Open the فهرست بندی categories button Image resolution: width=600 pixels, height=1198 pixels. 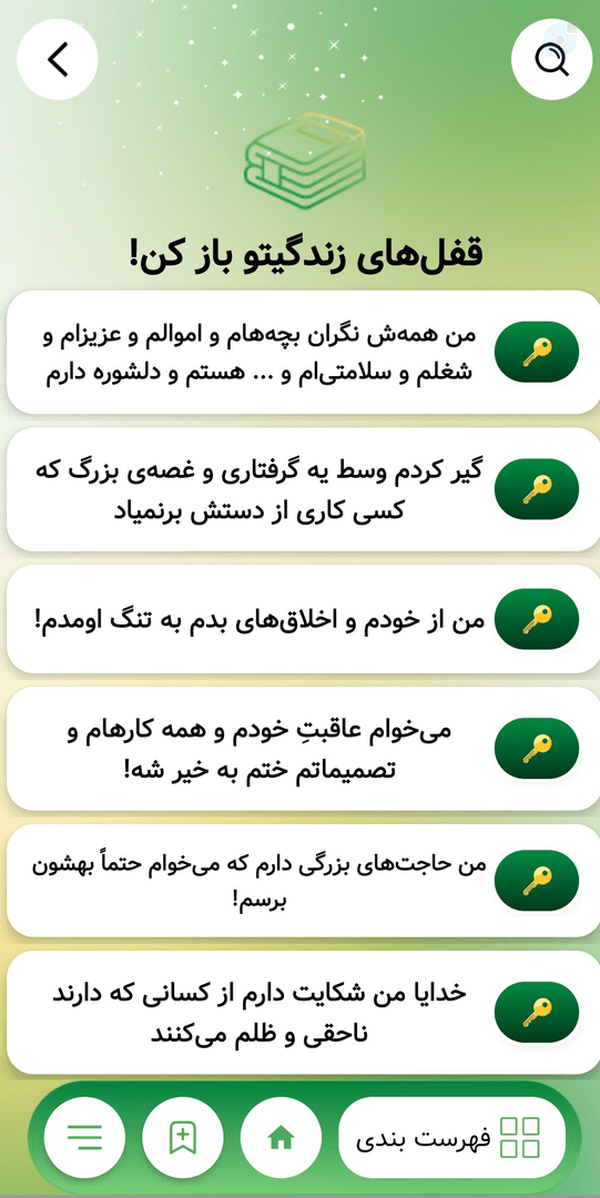(x=452, y=1138)
